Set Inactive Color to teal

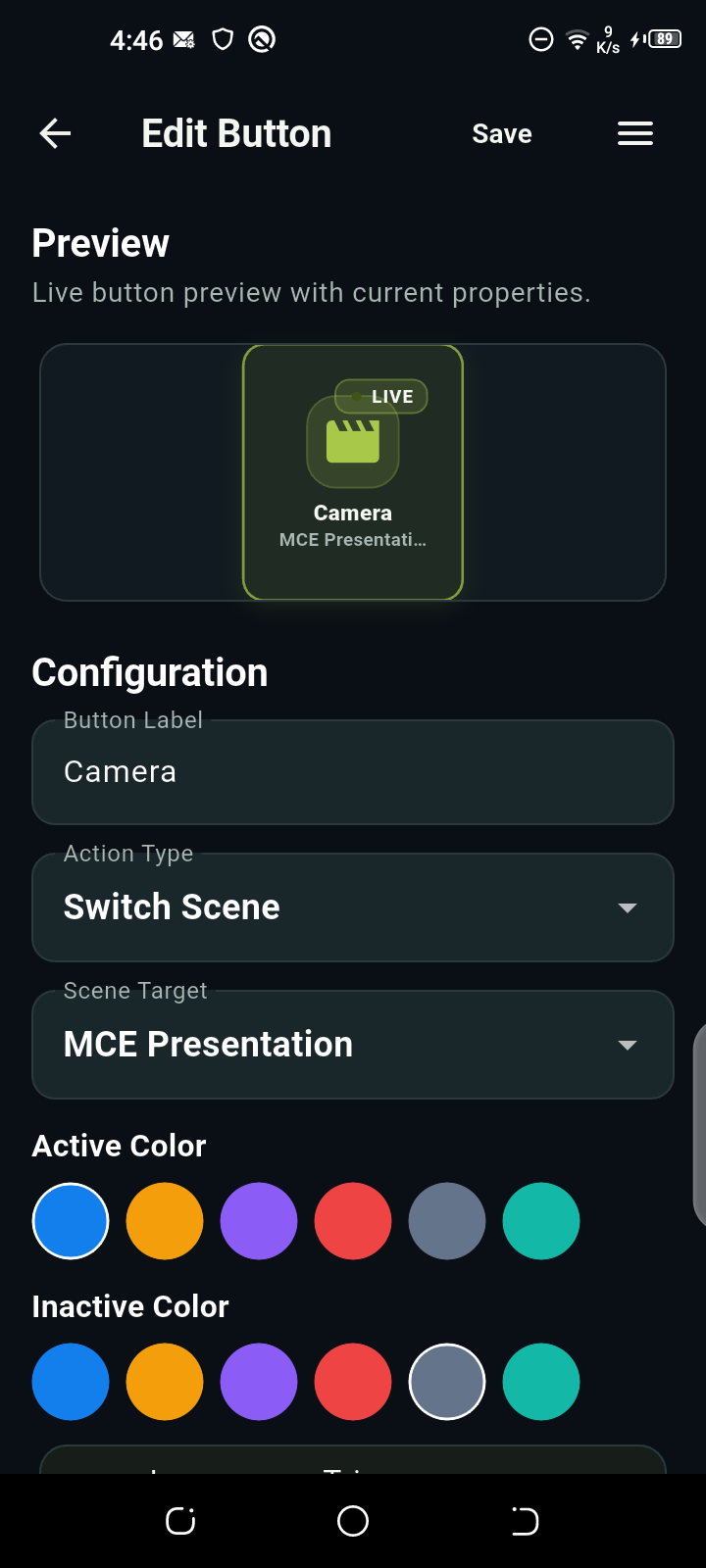click(541, 1382)
